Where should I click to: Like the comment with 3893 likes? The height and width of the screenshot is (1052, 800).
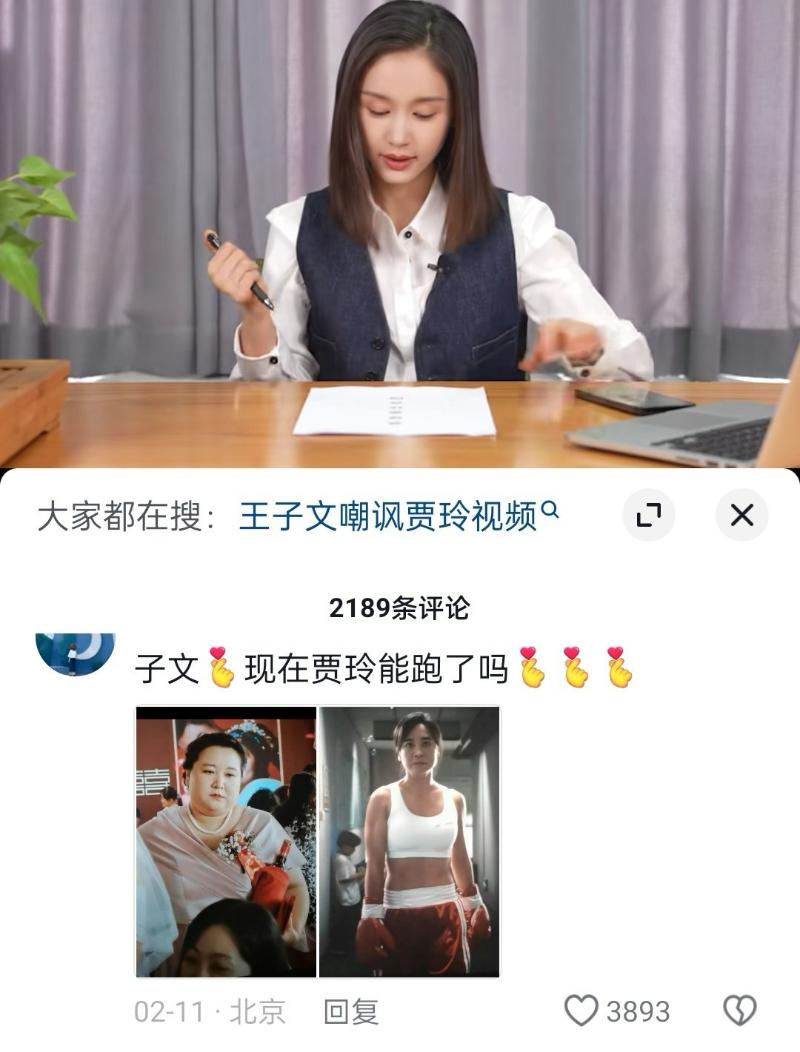click(581, 1011)
